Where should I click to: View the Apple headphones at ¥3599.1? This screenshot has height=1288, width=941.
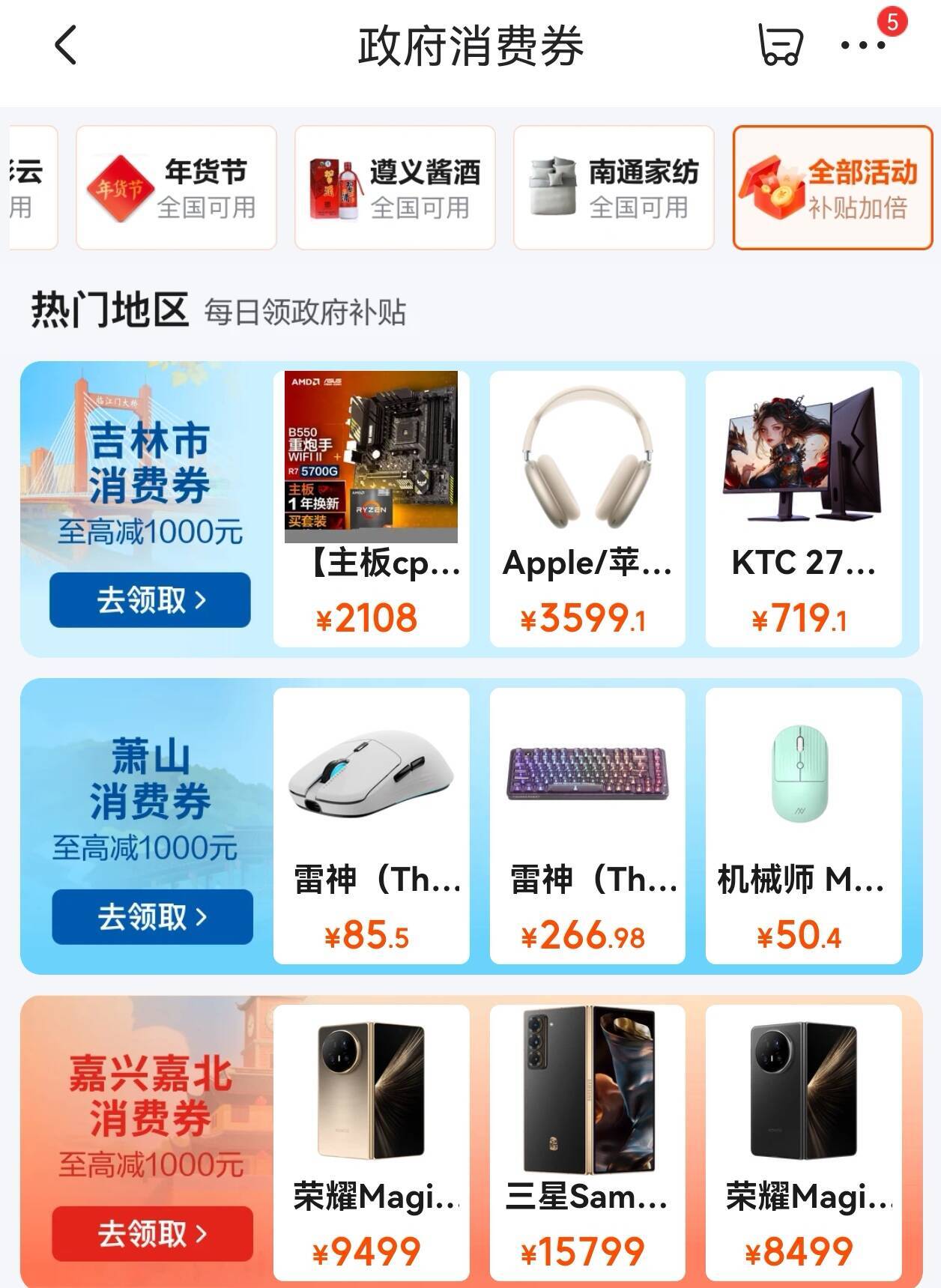point(587,509)
